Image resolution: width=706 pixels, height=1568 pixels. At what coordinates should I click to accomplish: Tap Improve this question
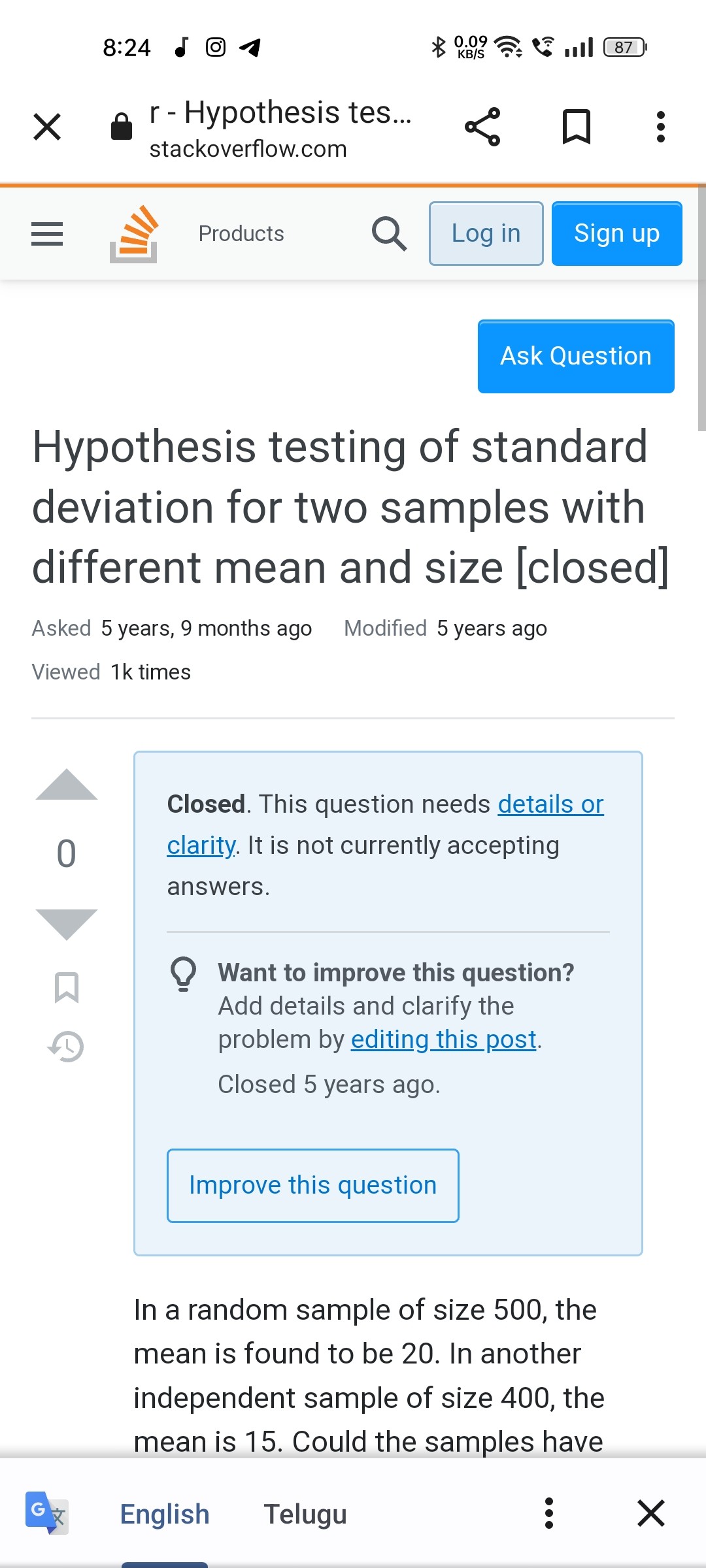pyautogui.click(x=313, y=1186)
